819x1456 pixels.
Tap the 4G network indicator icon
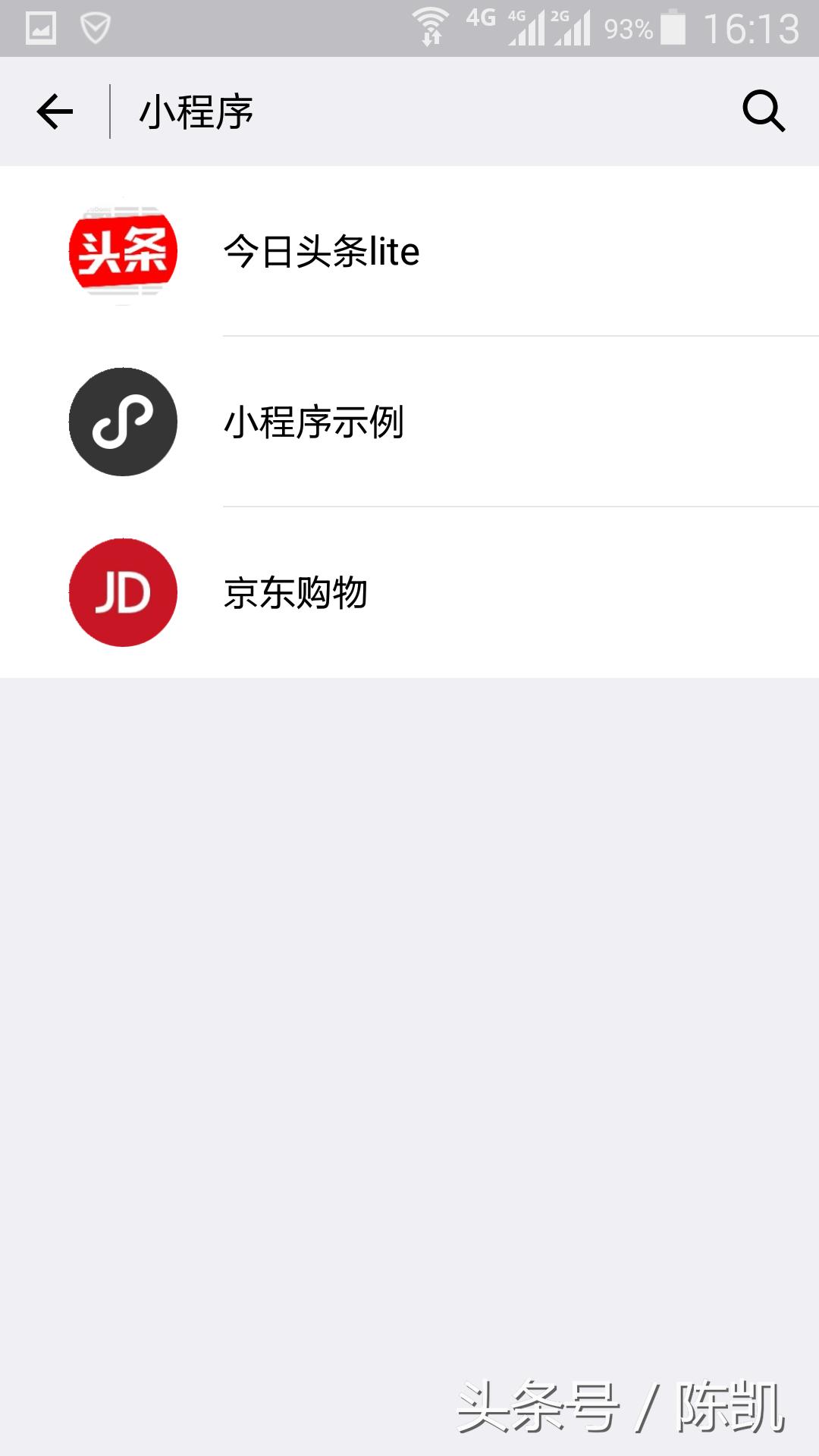coord(481,18)
